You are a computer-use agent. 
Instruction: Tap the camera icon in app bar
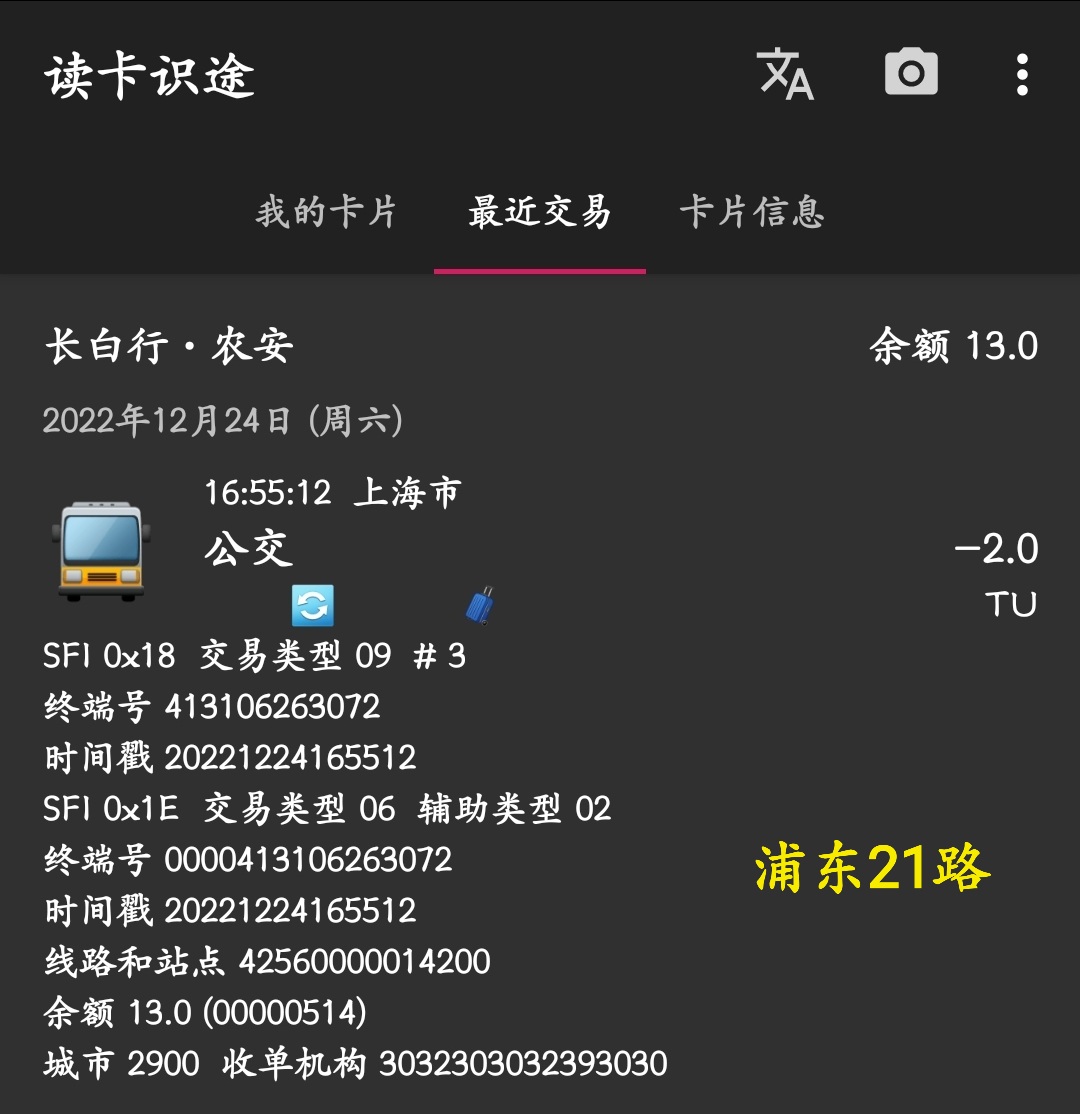coord(911,74)
